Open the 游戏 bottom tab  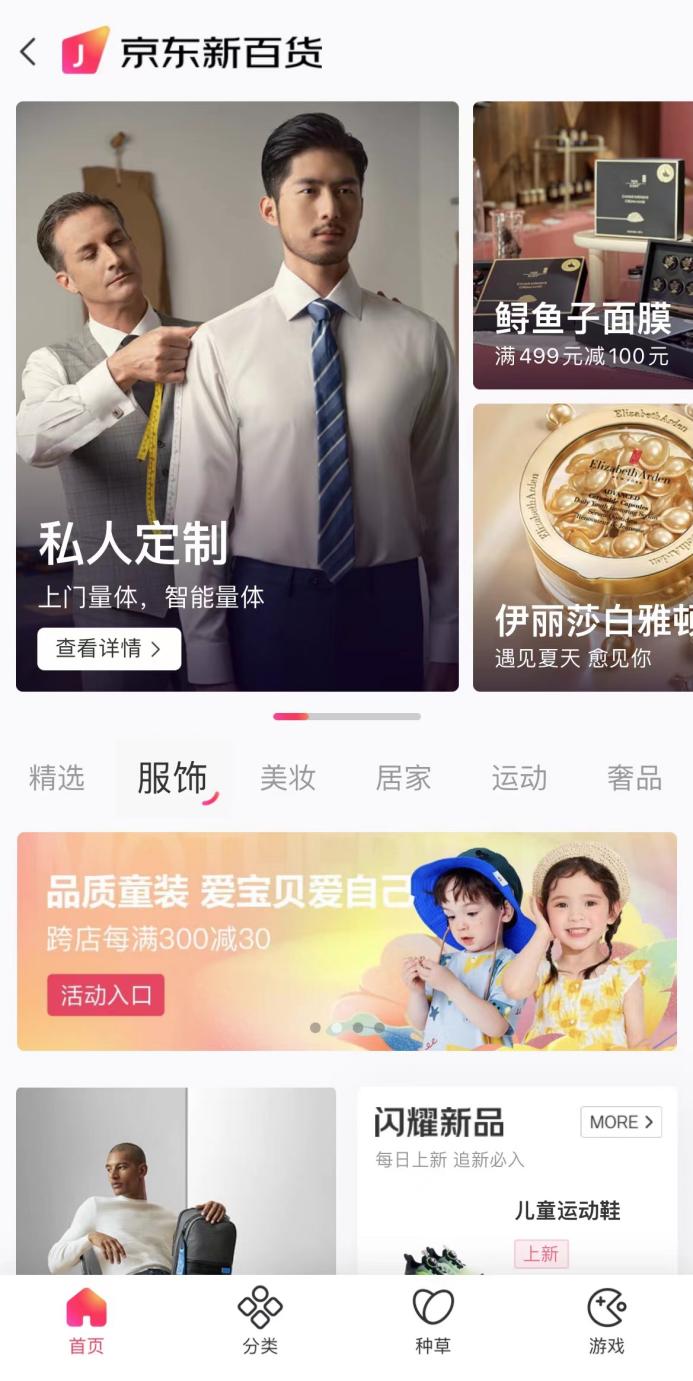(606, 1322)
